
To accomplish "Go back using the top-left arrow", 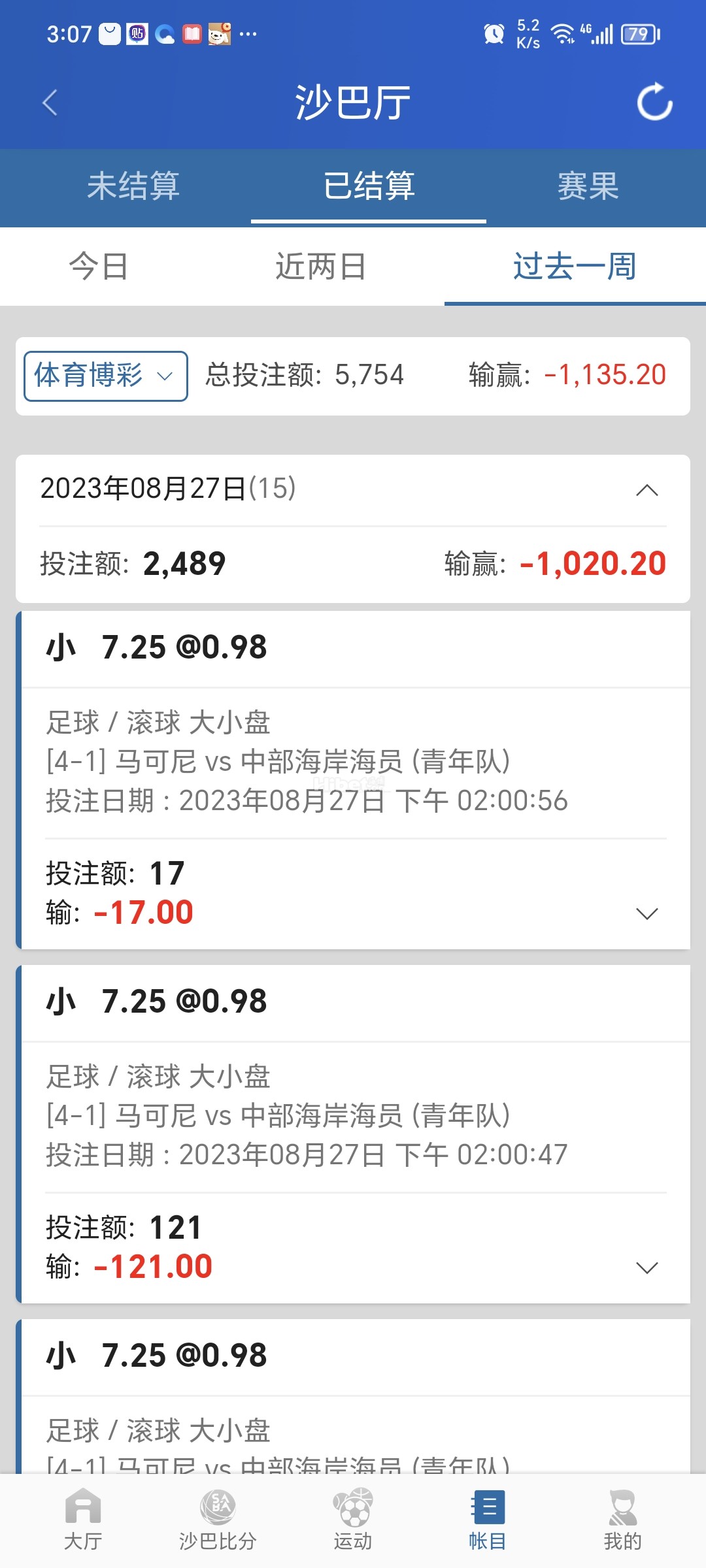I will (x=50, y=103).
